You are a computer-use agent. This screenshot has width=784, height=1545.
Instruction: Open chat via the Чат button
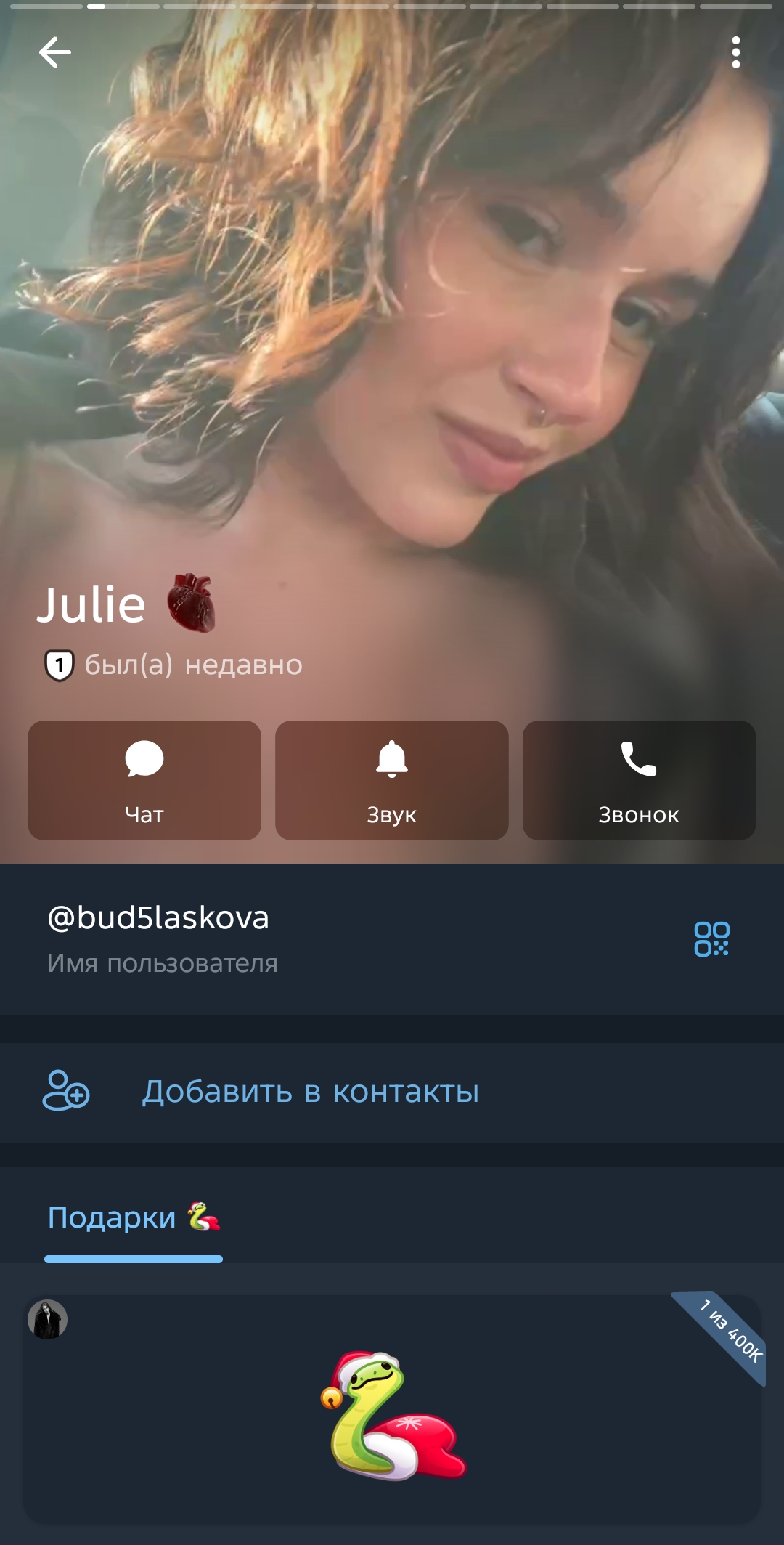click(x=144, y=780)
